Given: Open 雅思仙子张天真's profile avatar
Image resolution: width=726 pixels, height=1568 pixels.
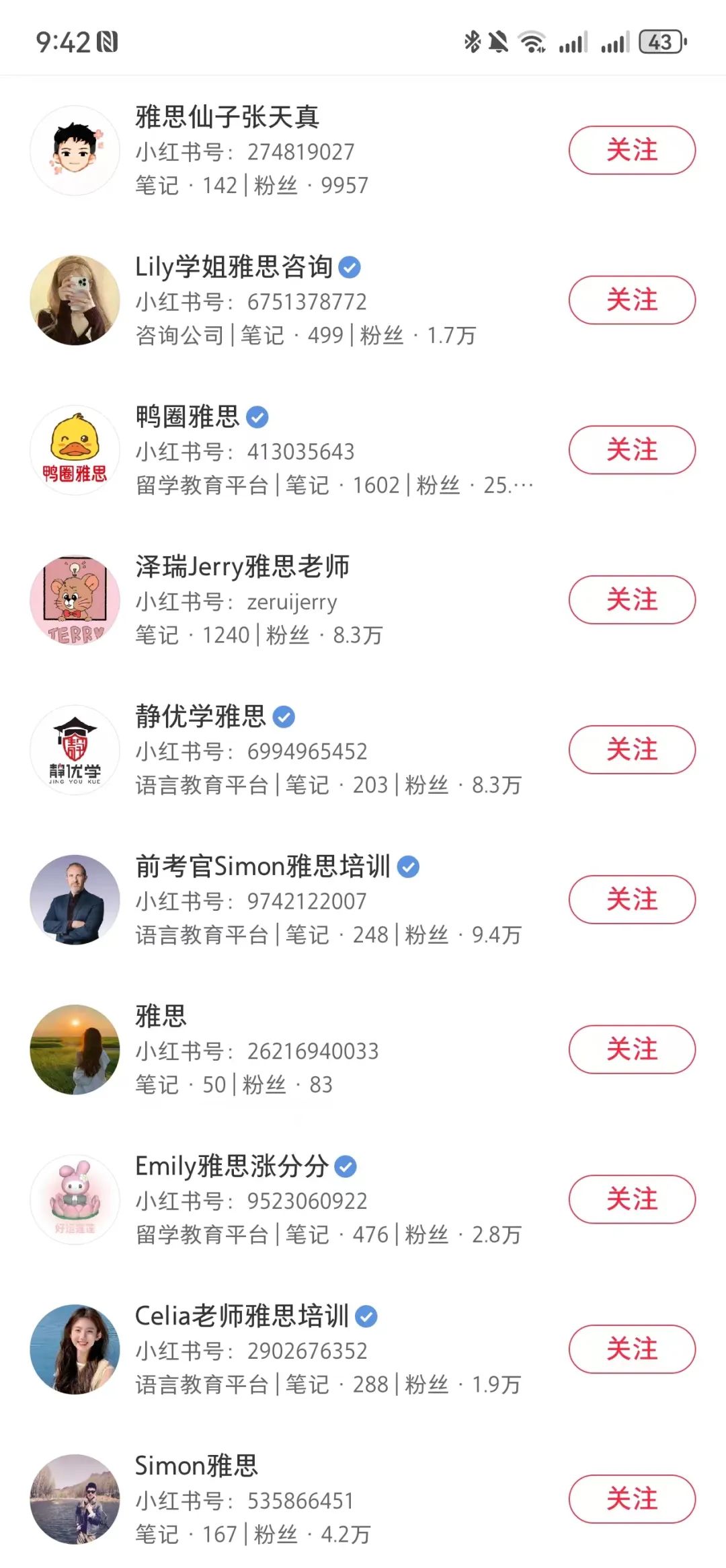Looking at the screenshot, I should [x=75, y=149].
